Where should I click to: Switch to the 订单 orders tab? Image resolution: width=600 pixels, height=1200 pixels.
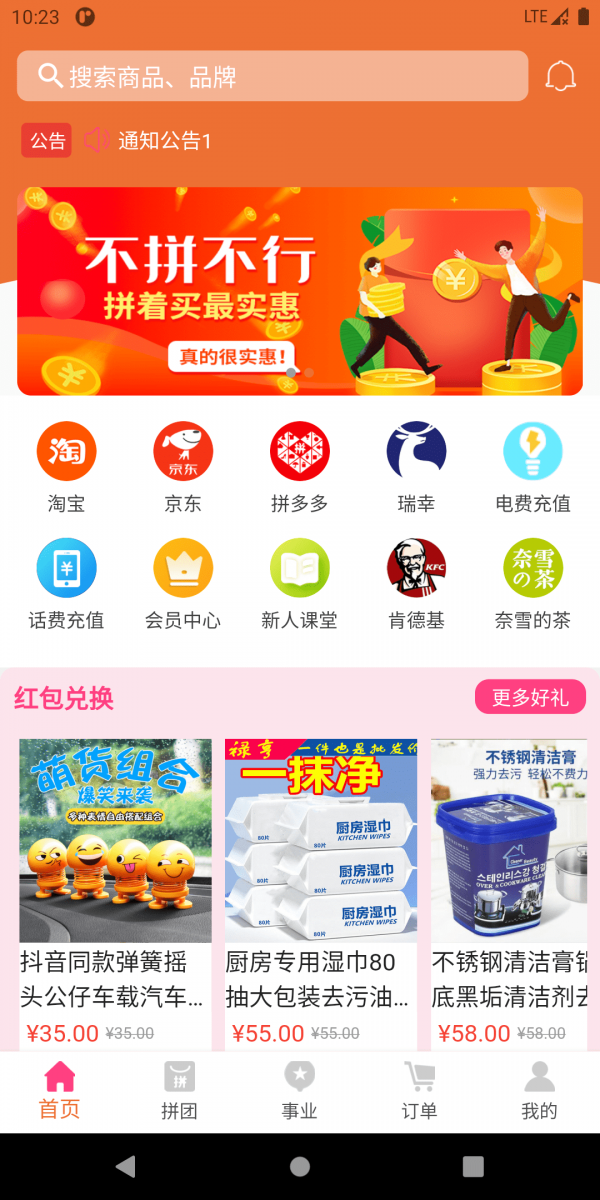point(419,1091)
